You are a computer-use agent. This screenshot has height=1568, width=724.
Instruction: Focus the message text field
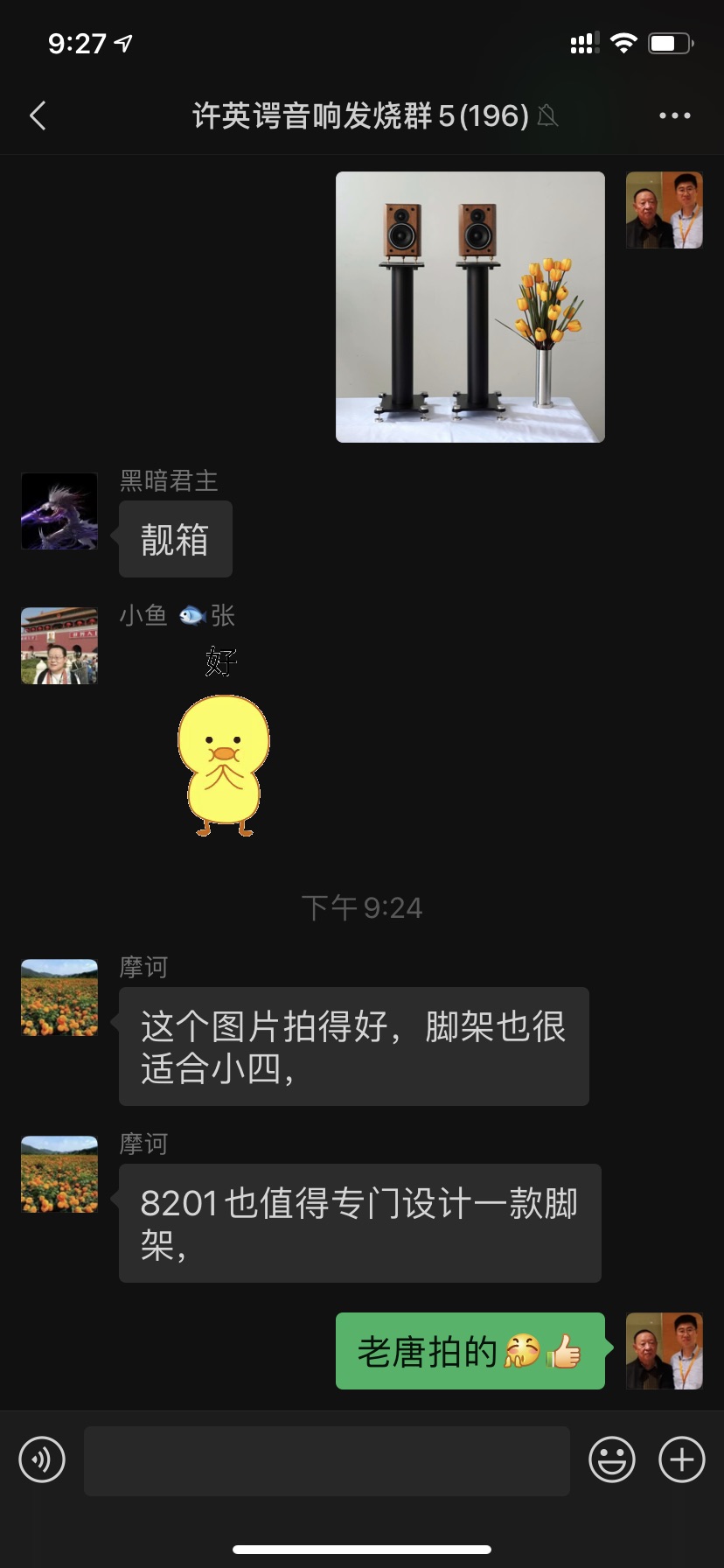pos(326,1460)
